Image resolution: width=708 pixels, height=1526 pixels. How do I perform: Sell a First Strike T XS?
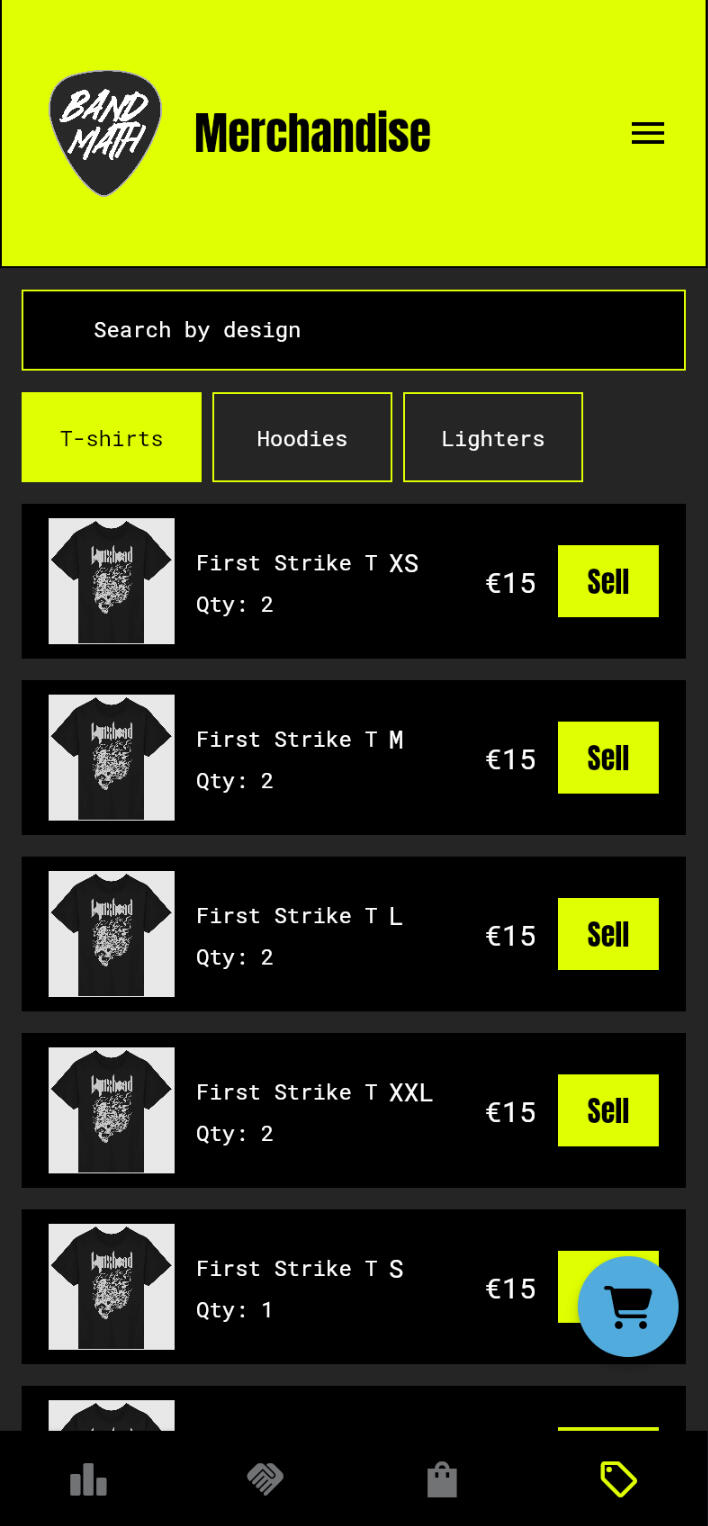click(x=607, y=581)
